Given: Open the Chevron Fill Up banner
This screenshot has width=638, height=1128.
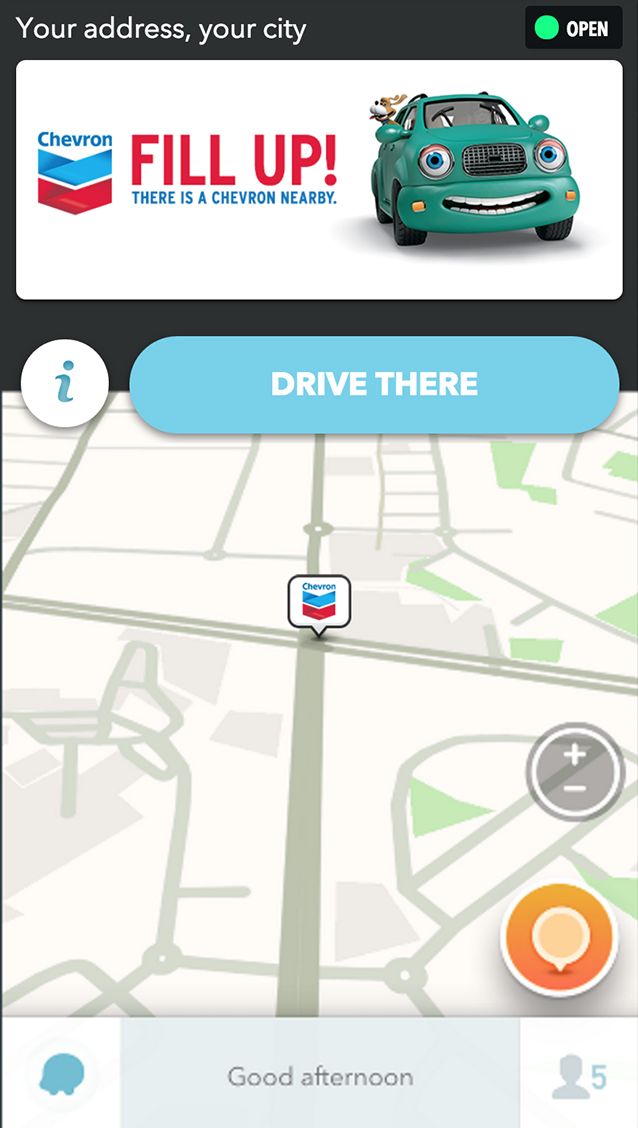Looking at the screenshot, I should click(x=319, y=180).
